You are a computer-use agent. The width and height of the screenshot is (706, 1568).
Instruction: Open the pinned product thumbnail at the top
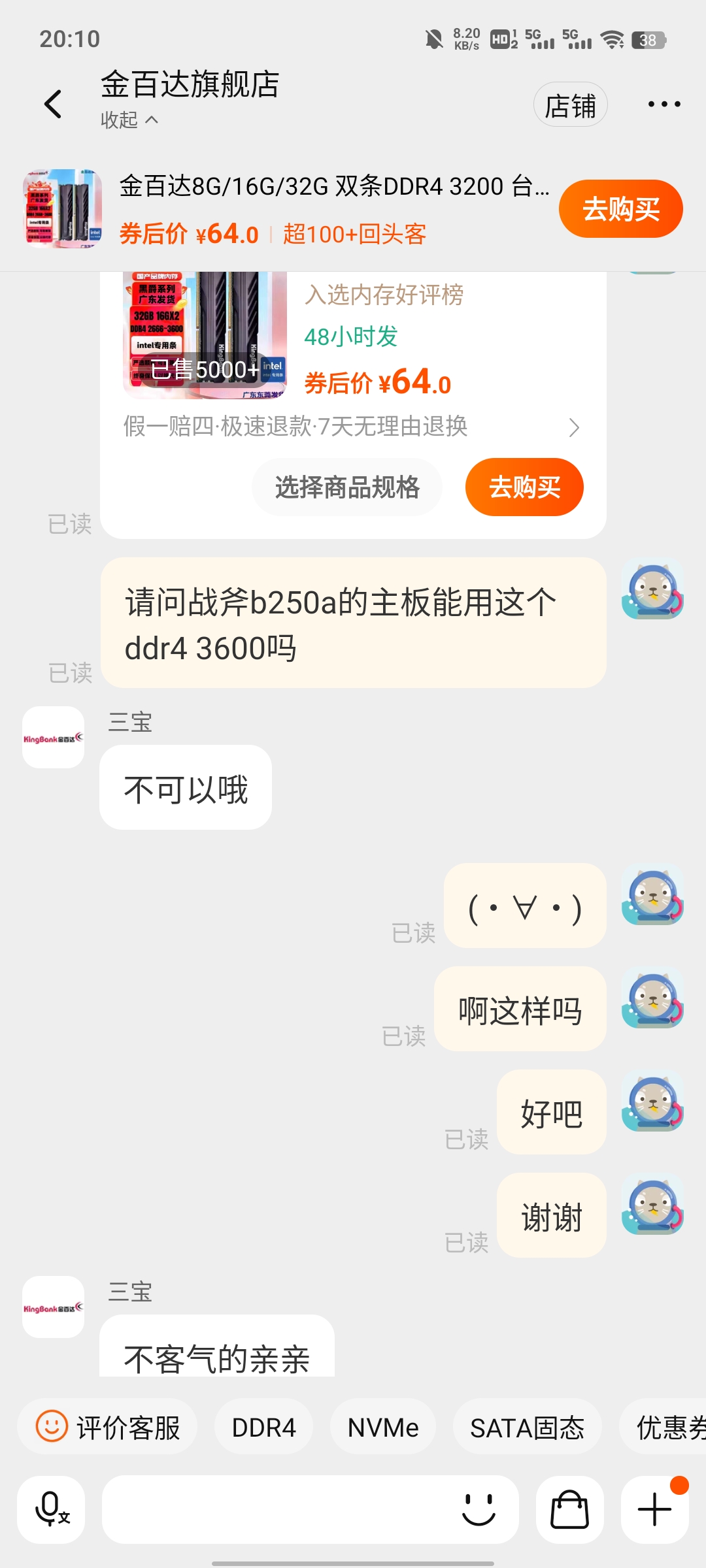coord(63,208)
